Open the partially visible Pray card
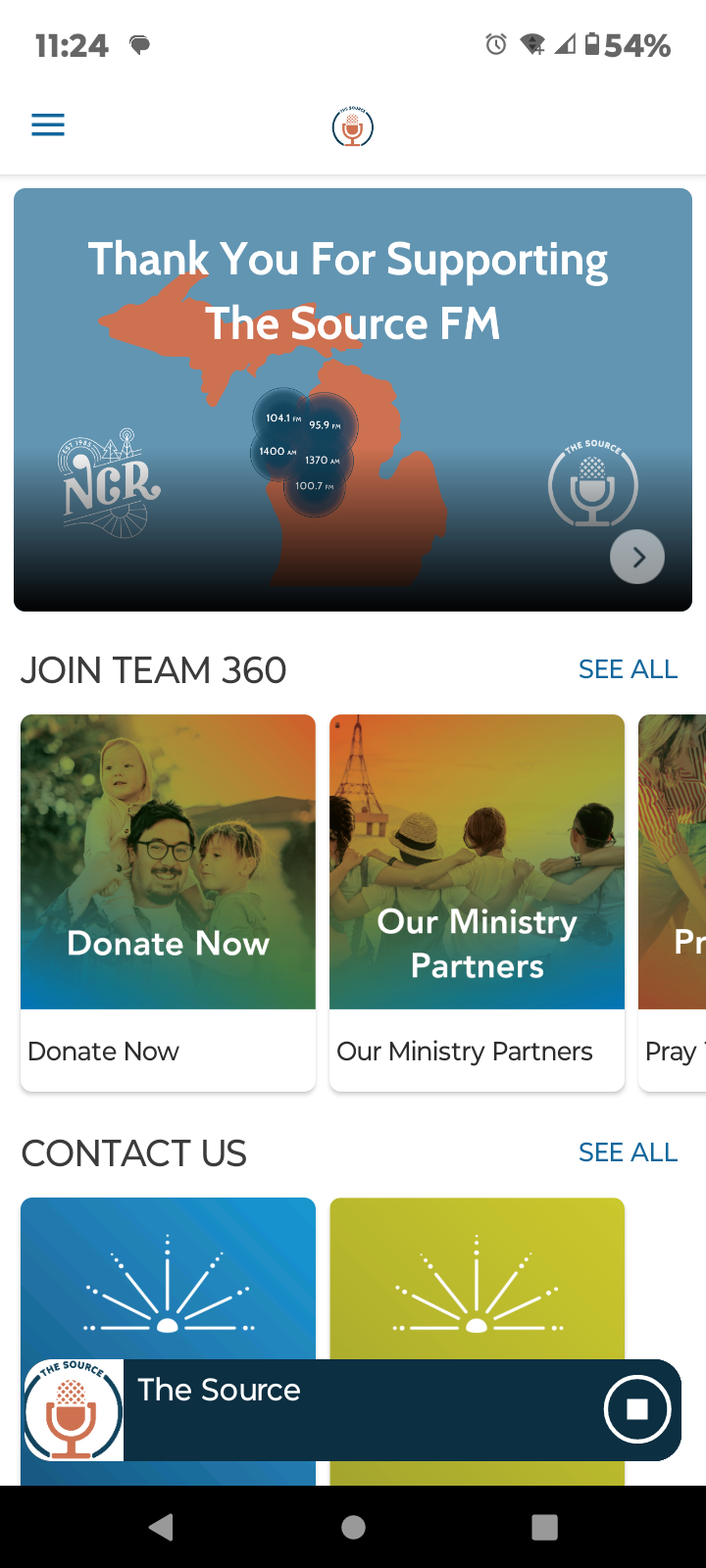 (x=673, y=903)
